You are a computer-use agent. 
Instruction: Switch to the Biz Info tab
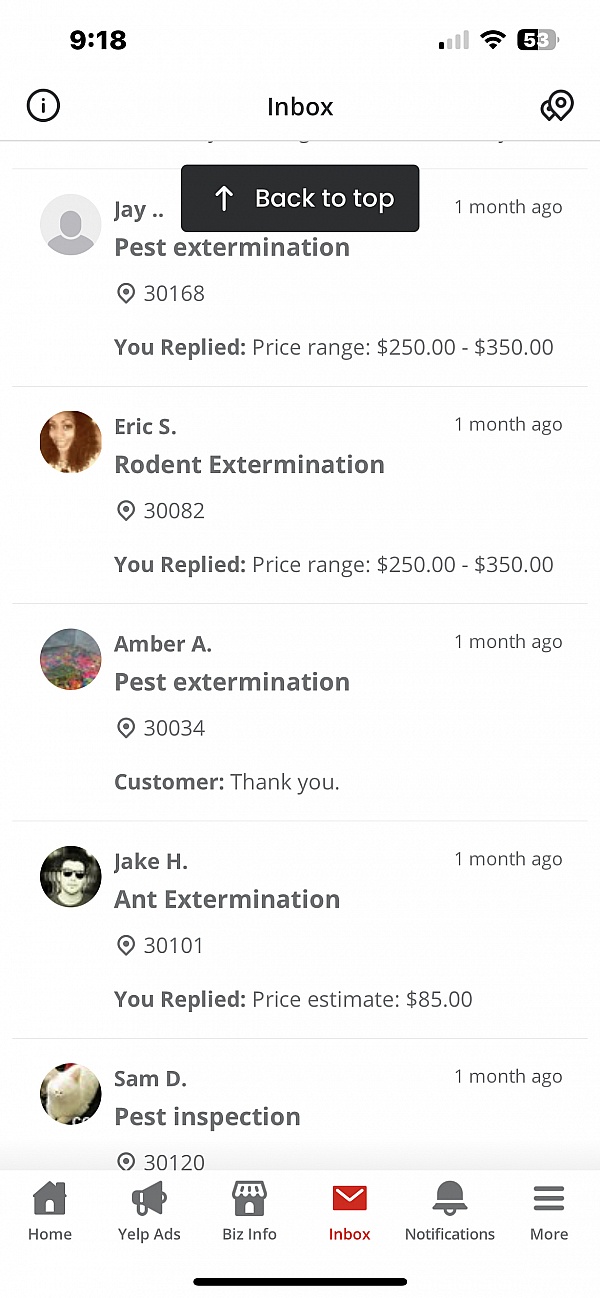[x=249, y=1212]
